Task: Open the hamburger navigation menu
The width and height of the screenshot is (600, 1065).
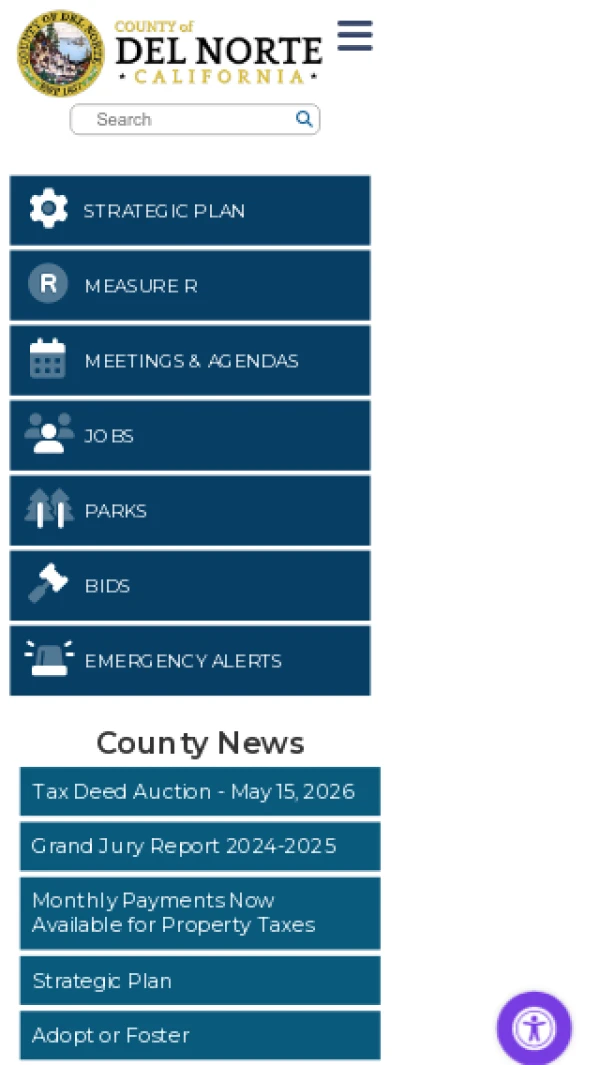Action: click(x=354, y=36)
